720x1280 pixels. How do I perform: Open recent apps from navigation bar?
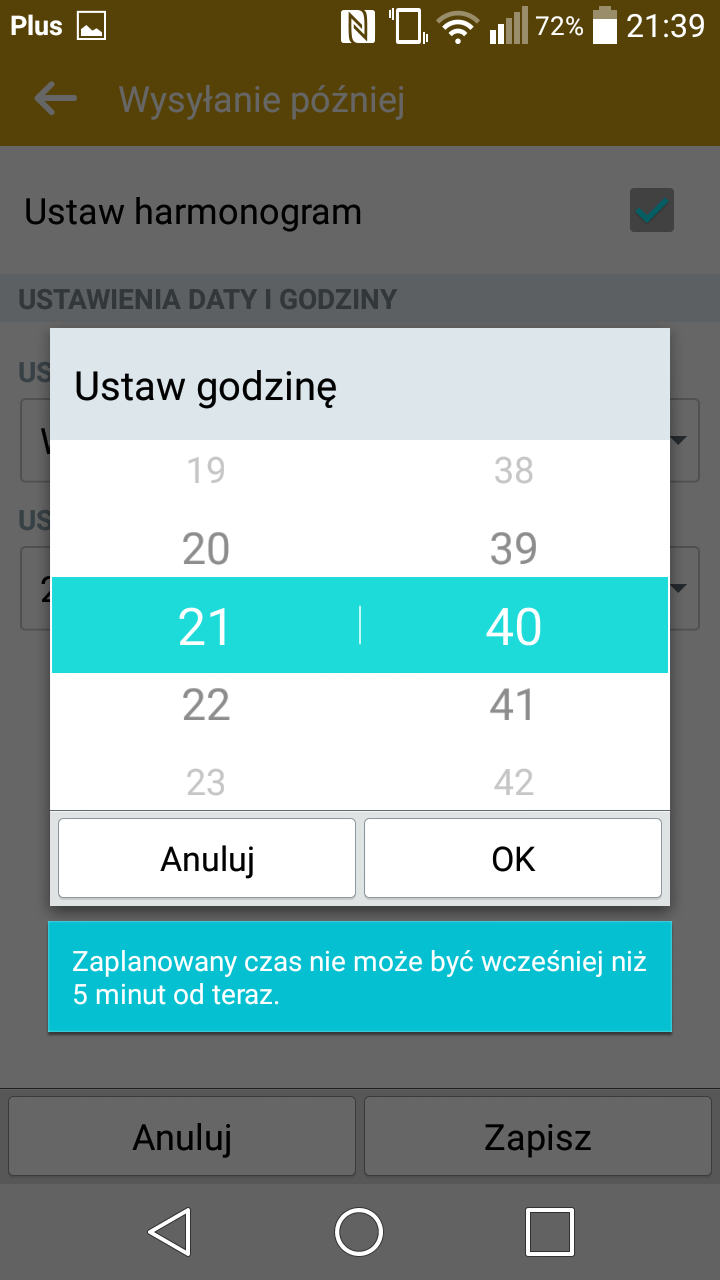pos(550,1231)
